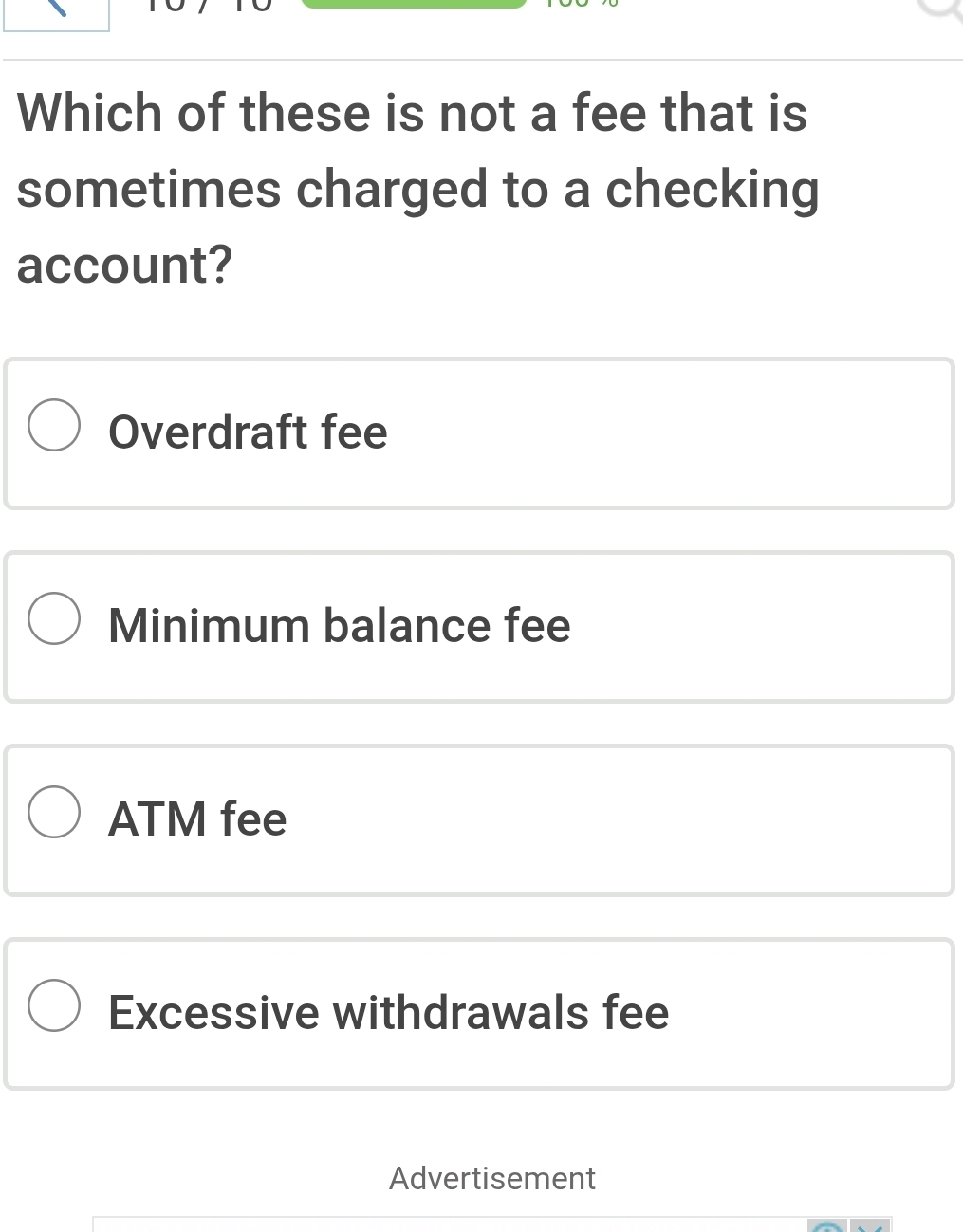Image resolution: width=963 pixels, height=1232 pixels.
Task: Go back to previous question
Action: (x=57, y=11)
